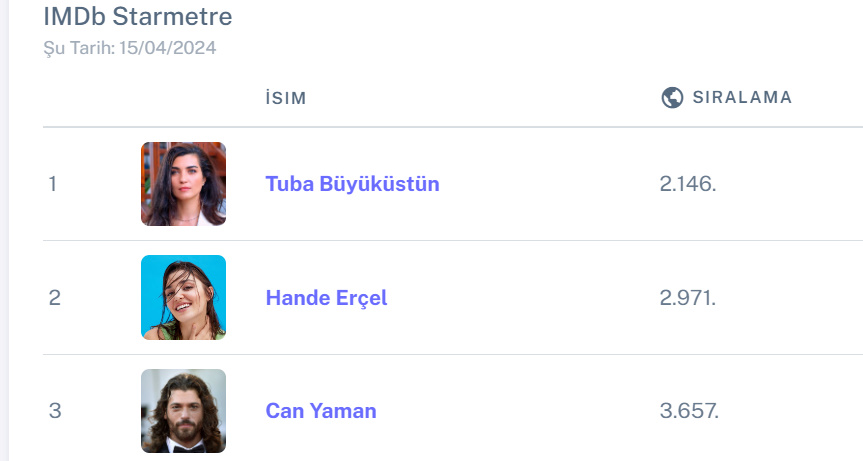Open Can Yaman's profile link
The height and width of the screenshot is (461, 863).
pyautogui.click(x=321, y=411)
